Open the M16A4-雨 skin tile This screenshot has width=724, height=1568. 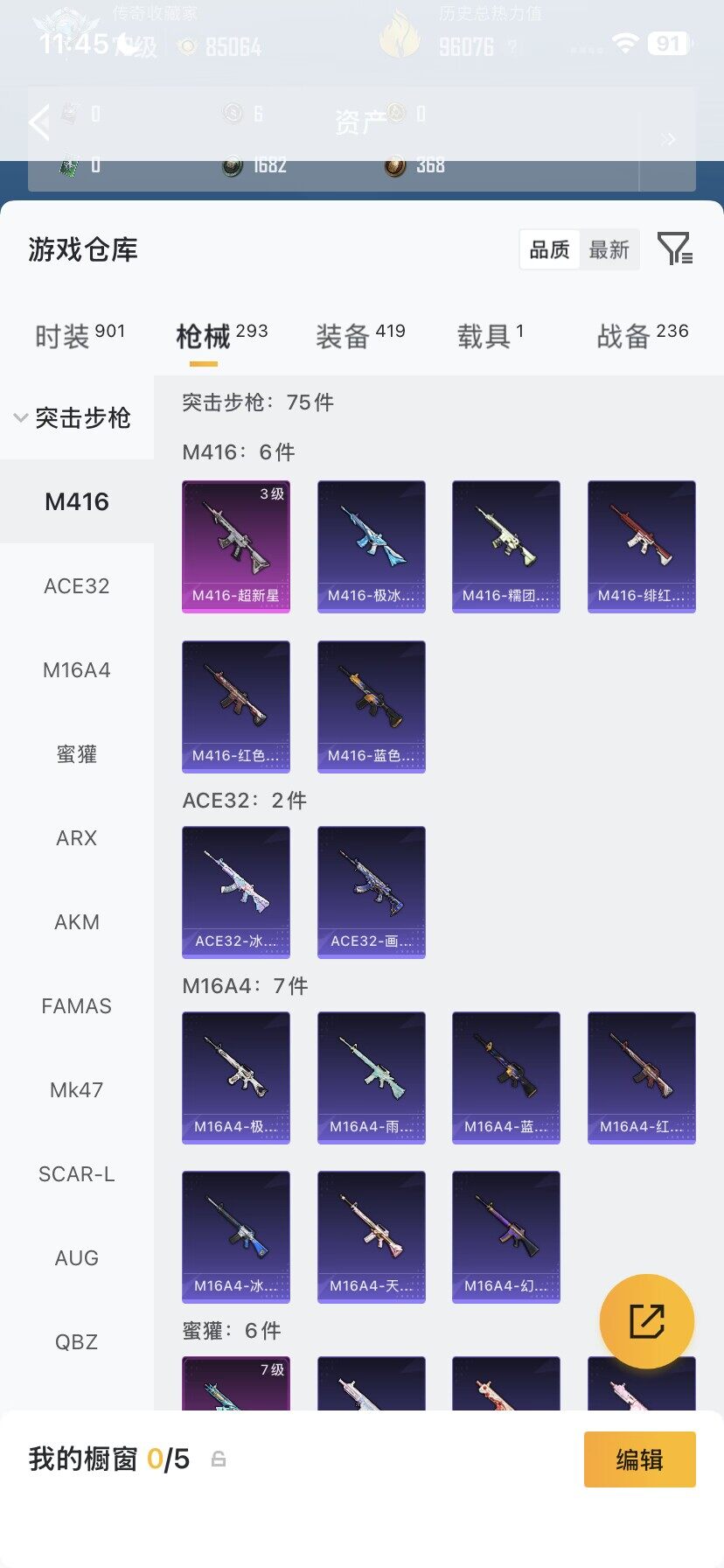[x=371, y=1078]
